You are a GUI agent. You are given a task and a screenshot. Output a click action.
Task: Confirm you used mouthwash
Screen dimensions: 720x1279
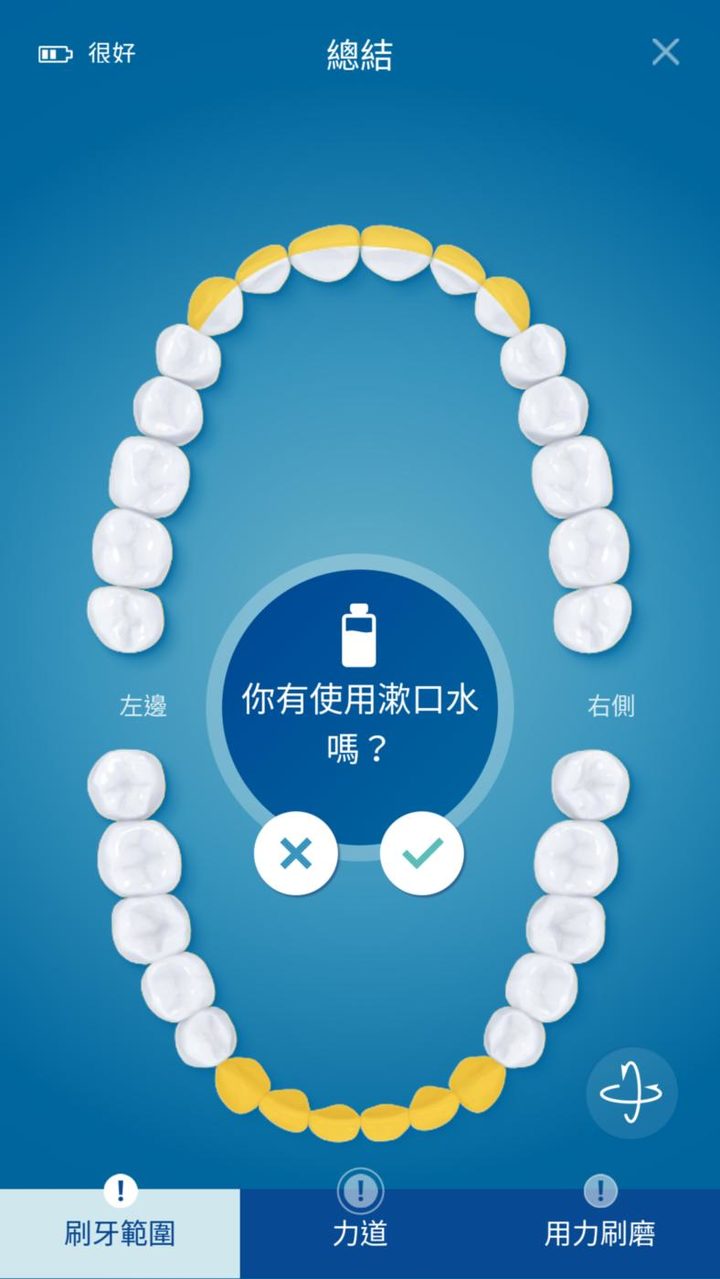point(421,853)
